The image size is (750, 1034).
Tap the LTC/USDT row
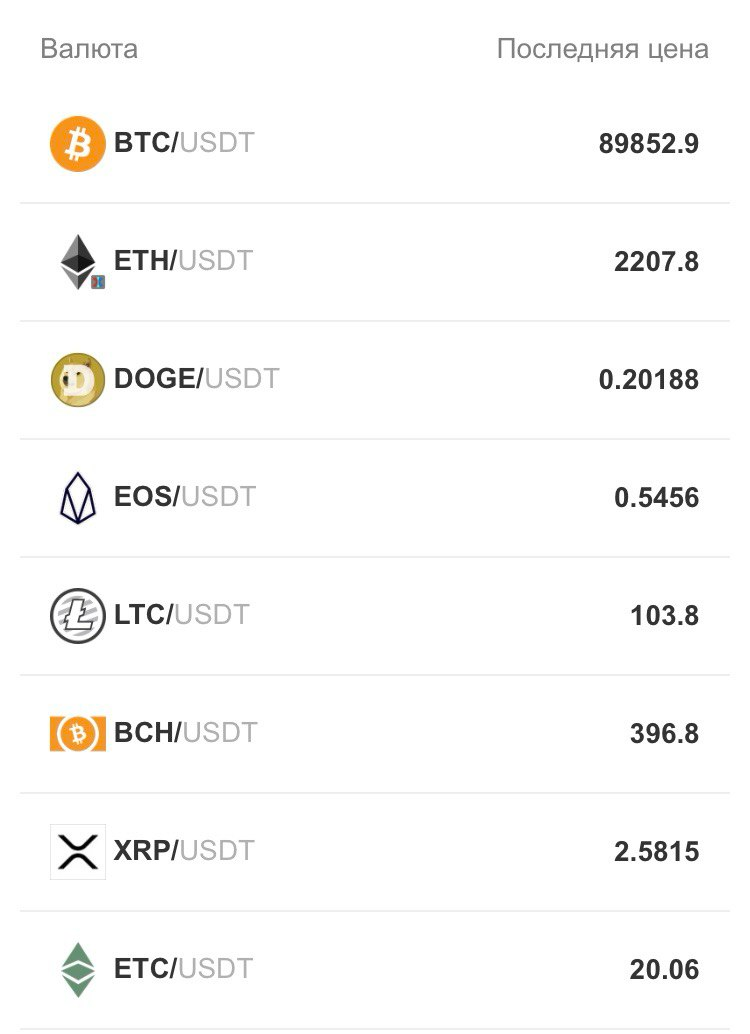pyautogui.click(x=181, y=616)
